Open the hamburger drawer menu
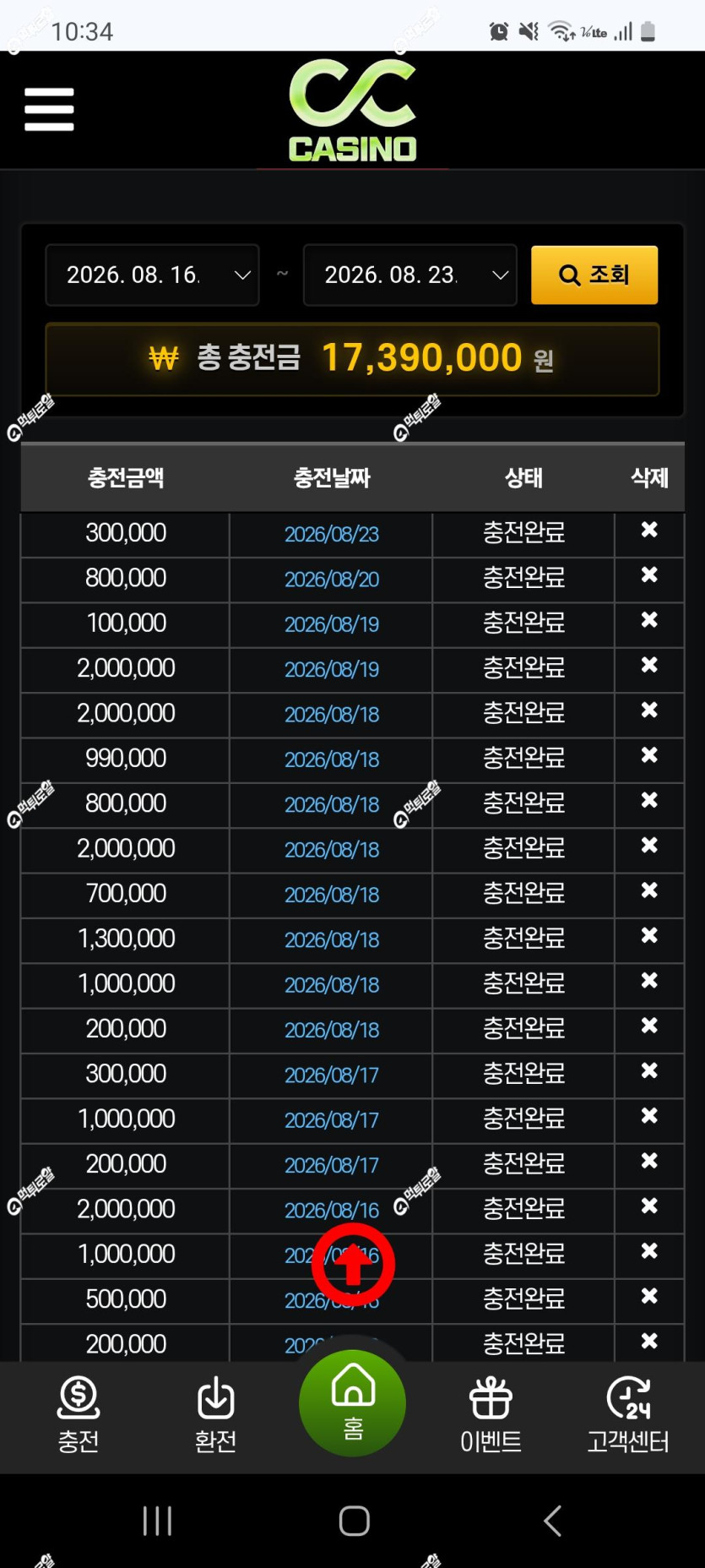Image resolution: width=705 pixels, height=1568 pixels. (49, 110)
